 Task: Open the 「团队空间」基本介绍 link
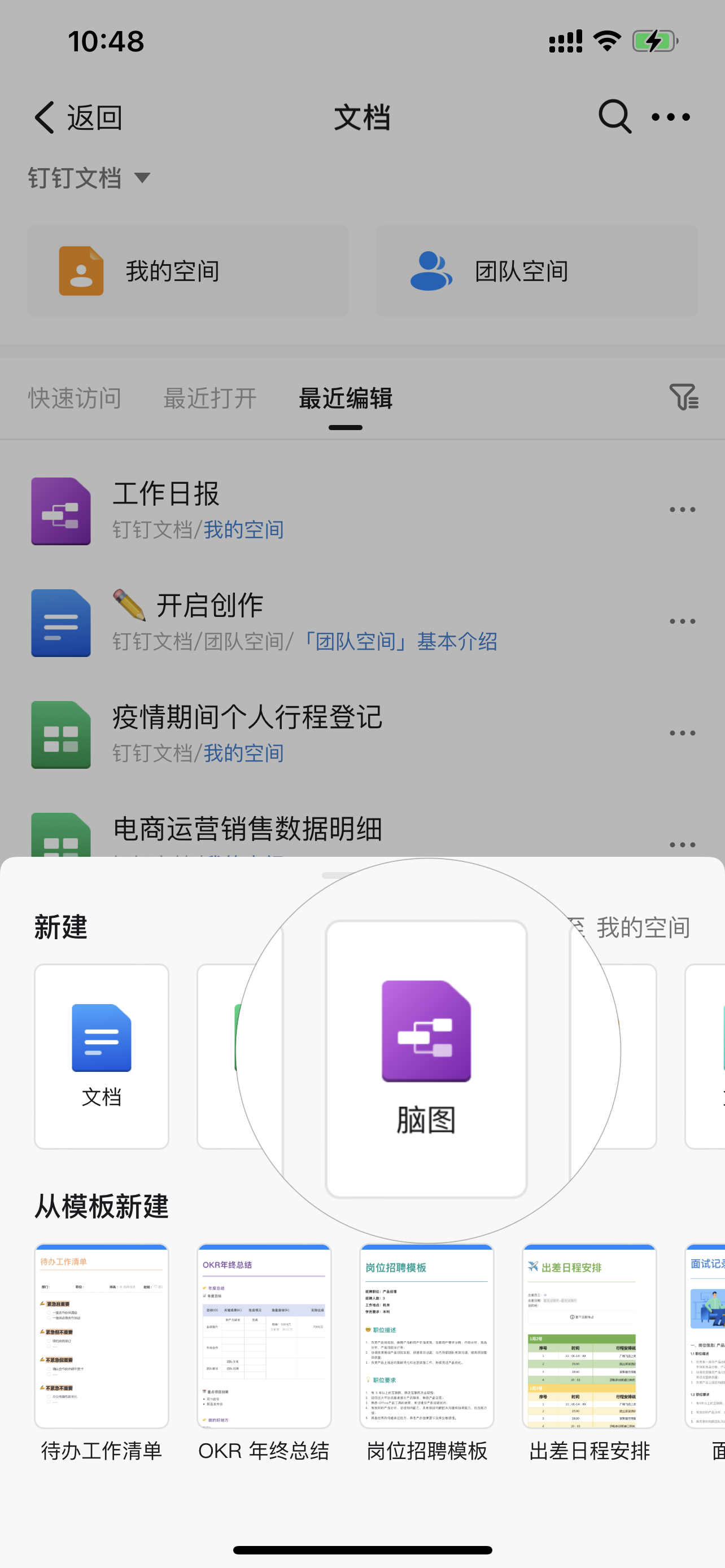point(401,642)
